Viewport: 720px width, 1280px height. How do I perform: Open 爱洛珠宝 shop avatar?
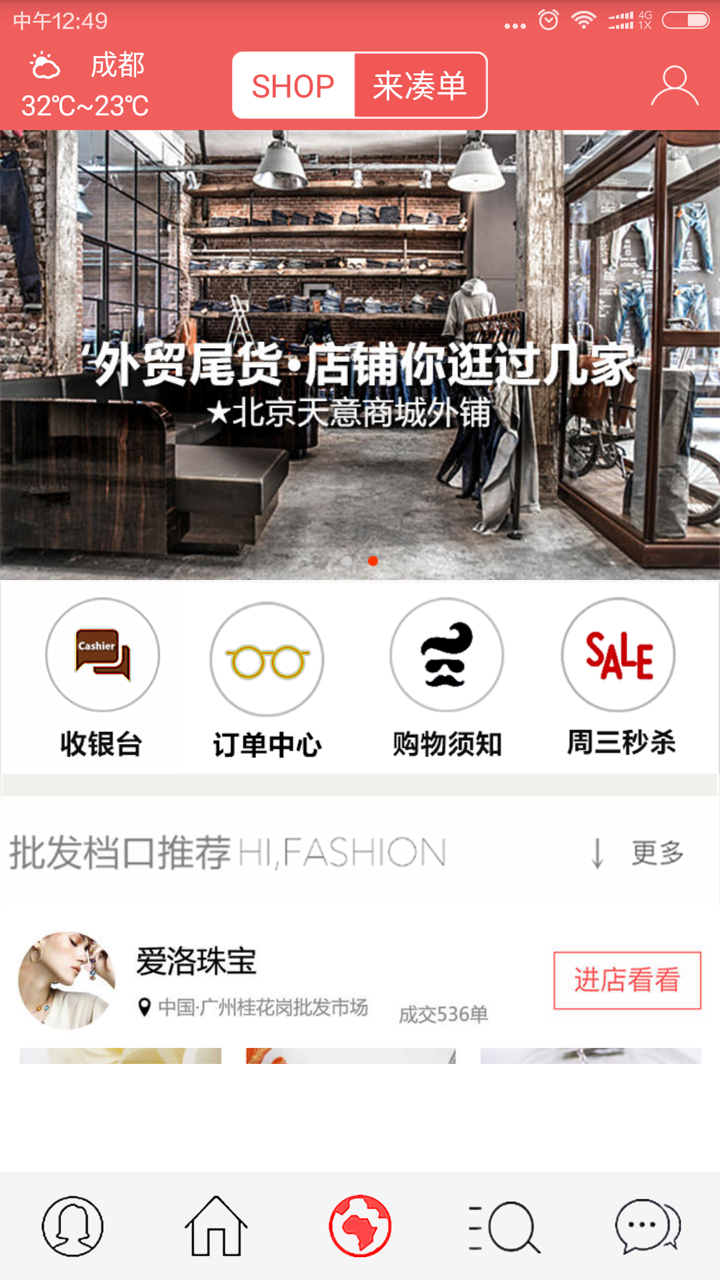[67, 980]
